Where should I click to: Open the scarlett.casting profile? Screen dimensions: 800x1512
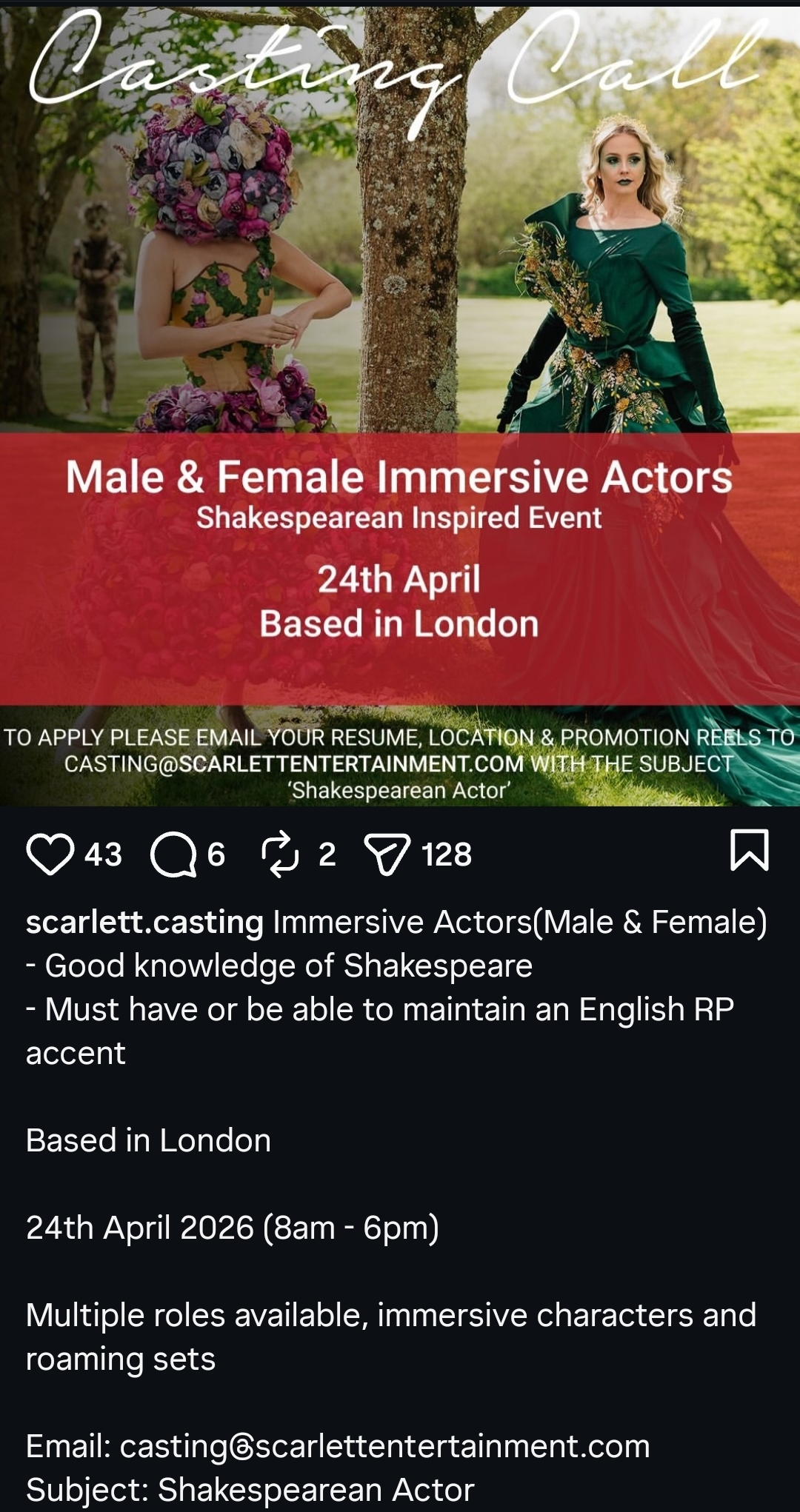pos(144,923)
